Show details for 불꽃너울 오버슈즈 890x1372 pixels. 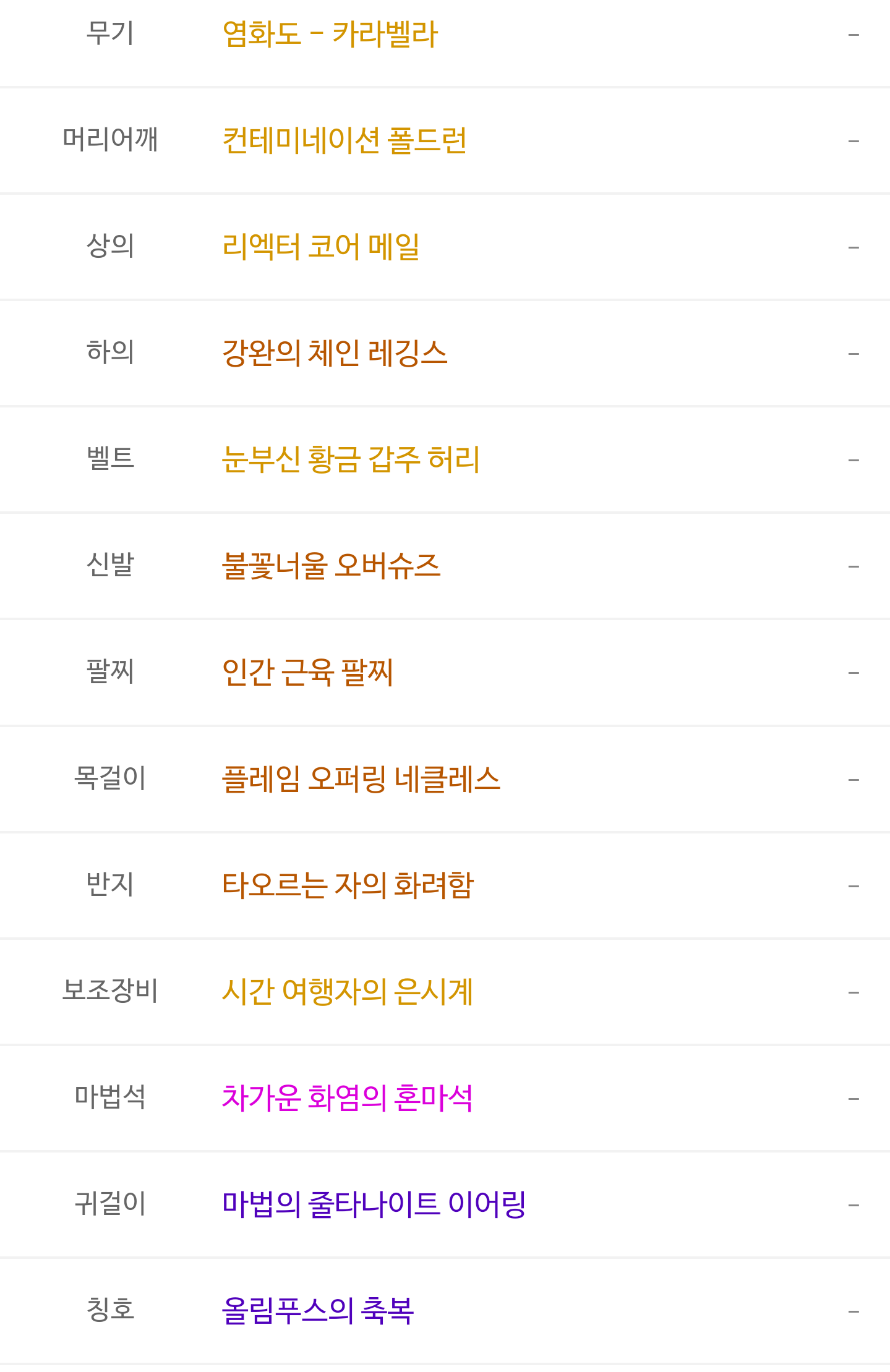(x=331, y=566)
